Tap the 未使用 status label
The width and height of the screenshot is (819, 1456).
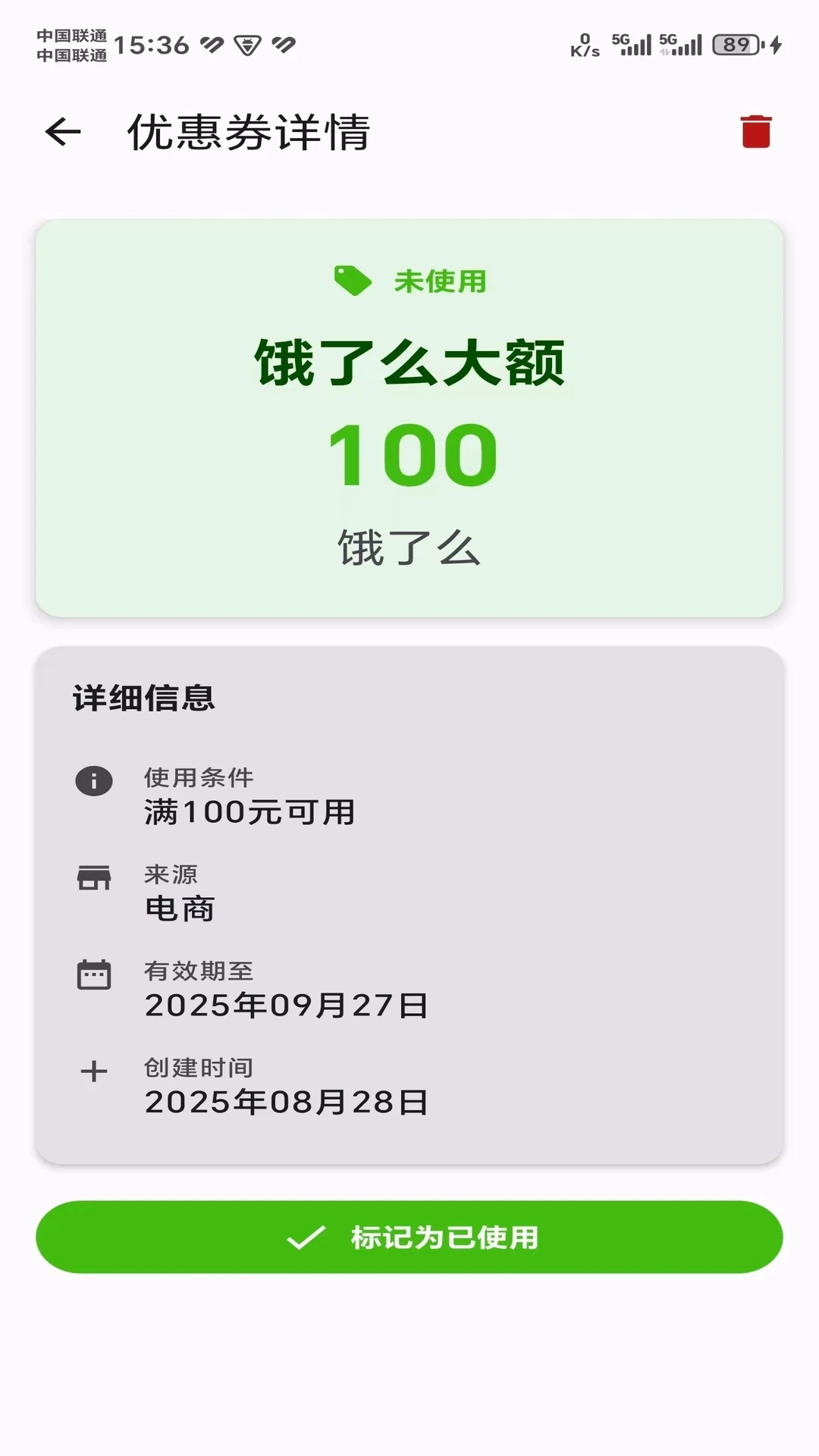(x=438, y=281)
